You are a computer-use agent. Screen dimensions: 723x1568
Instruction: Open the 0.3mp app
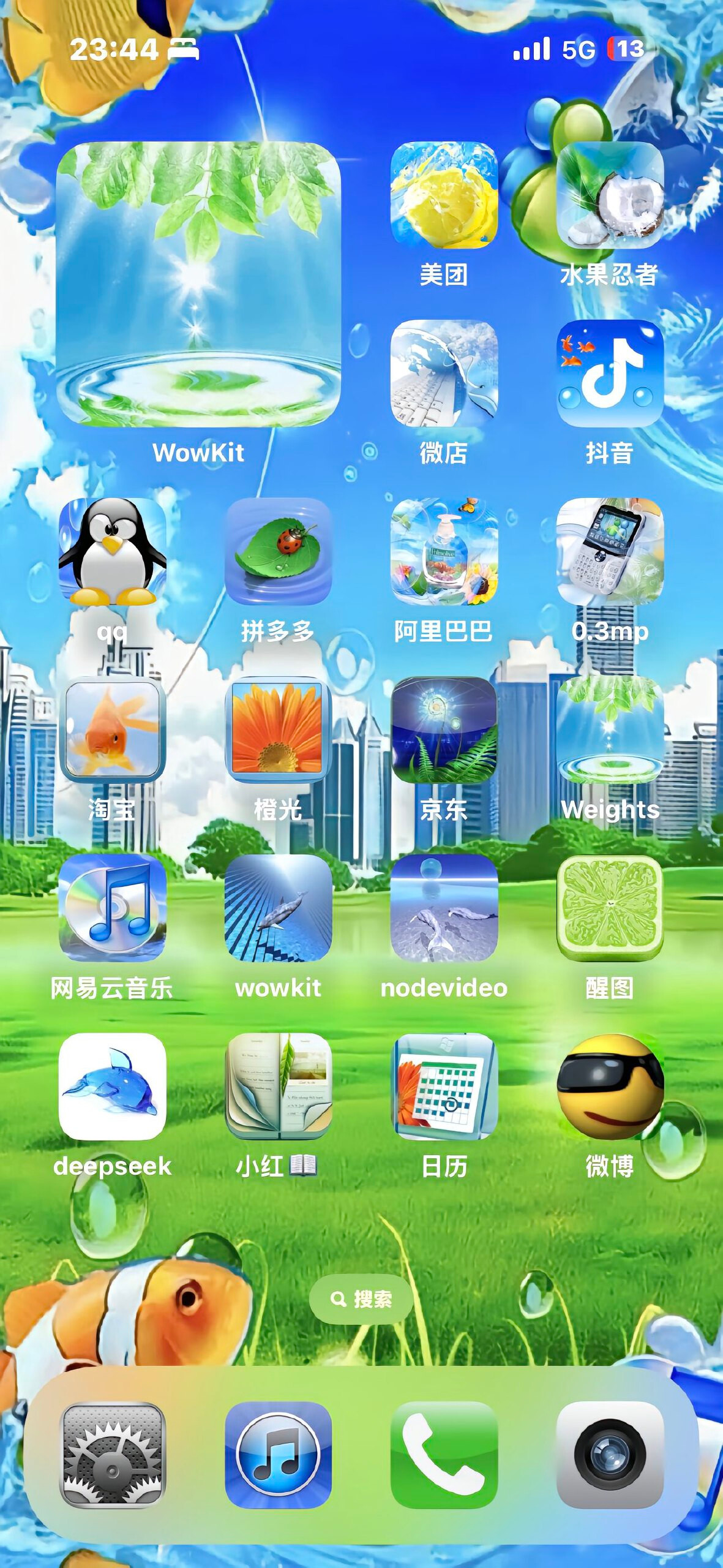(x=610, y=552)
